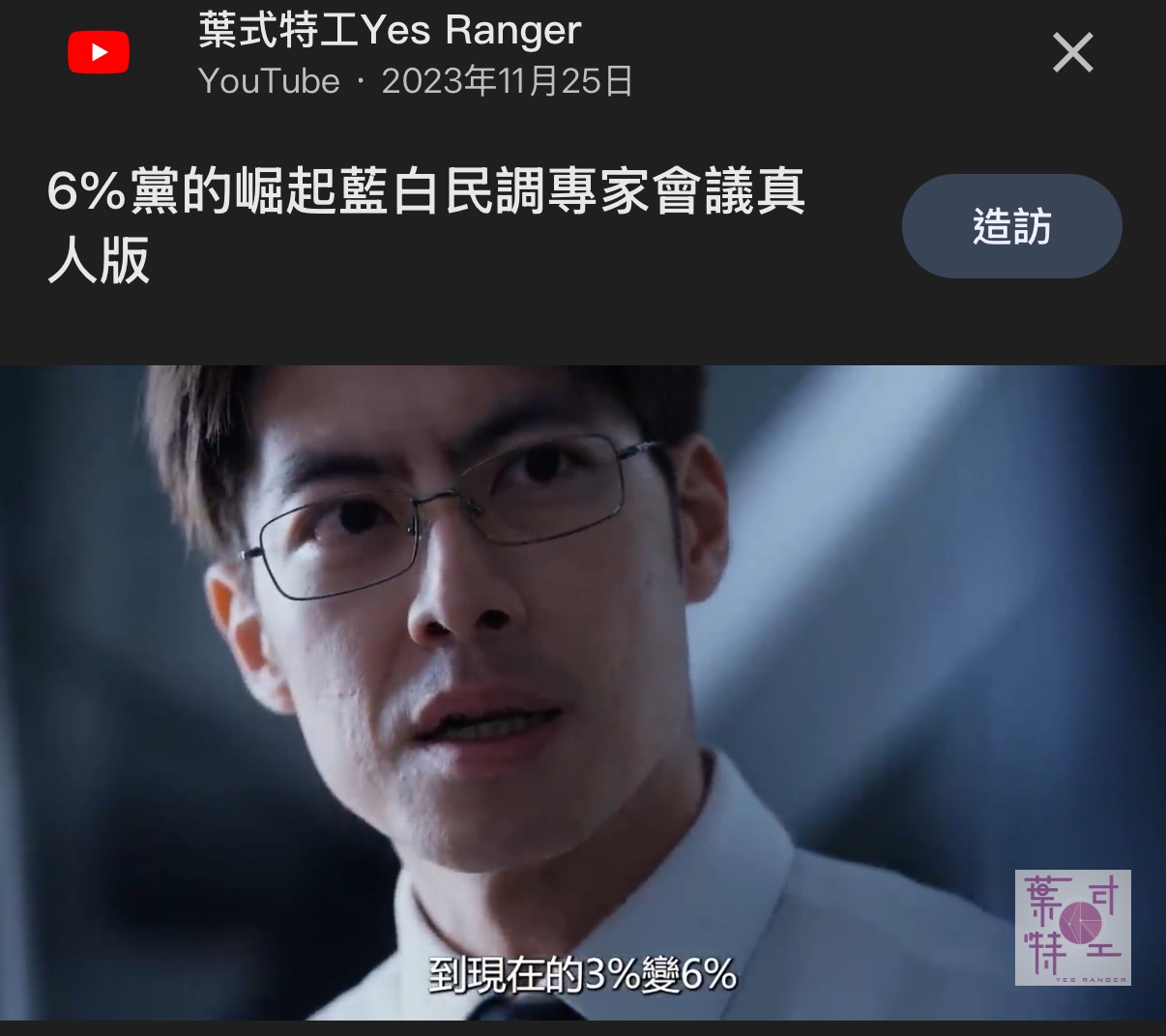Screen dimensions: 1166x1036
Task: Tap the 造訪 button to visit the page
Action: [1011, 227]
